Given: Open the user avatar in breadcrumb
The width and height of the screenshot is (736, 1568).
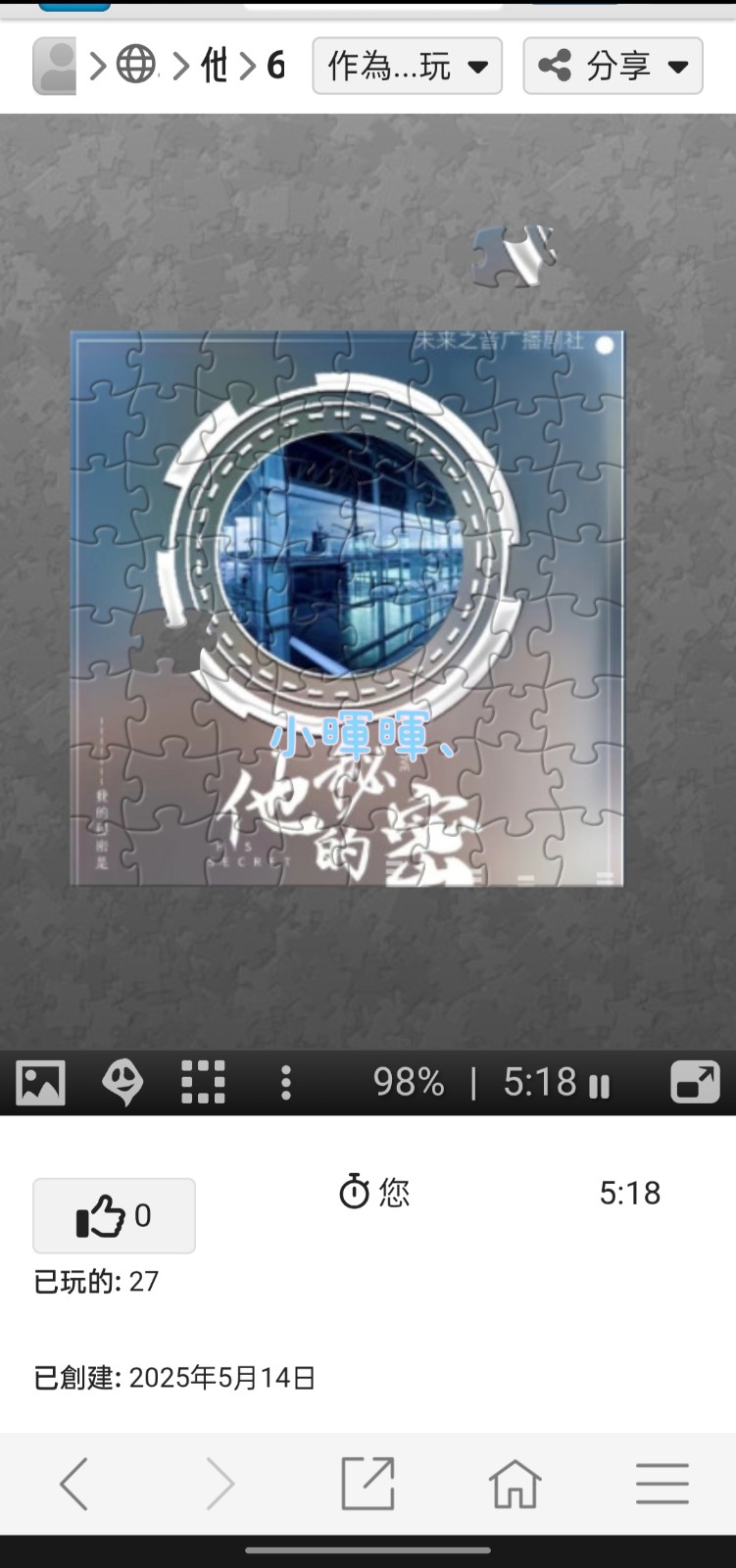Looking at the screenshot, I should click(54, 66).
